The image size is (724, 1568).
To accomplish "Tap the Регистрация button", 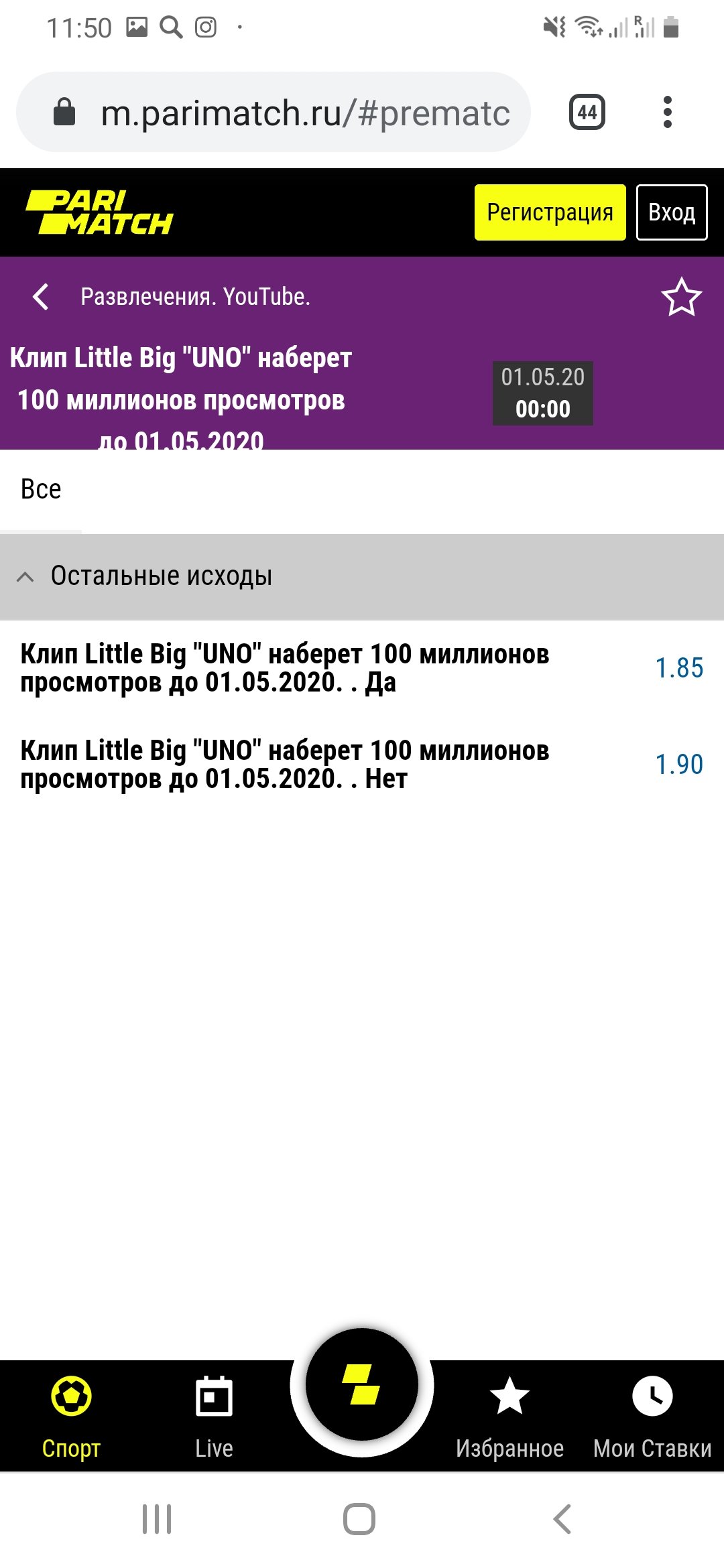I will point(550,212).
